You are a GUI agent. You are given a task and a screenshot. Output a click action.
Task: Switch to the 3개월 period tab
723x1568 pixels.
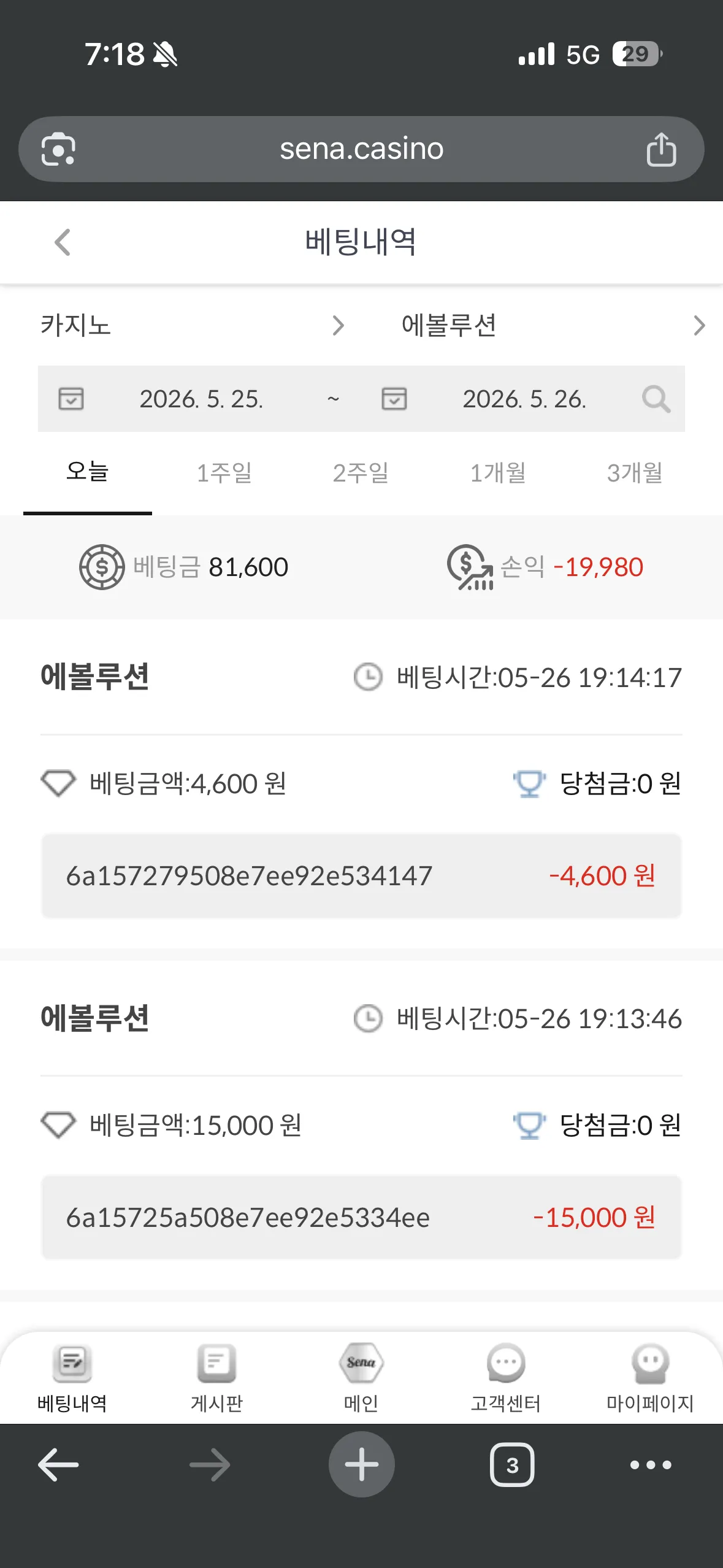click(x=635, y=473)
